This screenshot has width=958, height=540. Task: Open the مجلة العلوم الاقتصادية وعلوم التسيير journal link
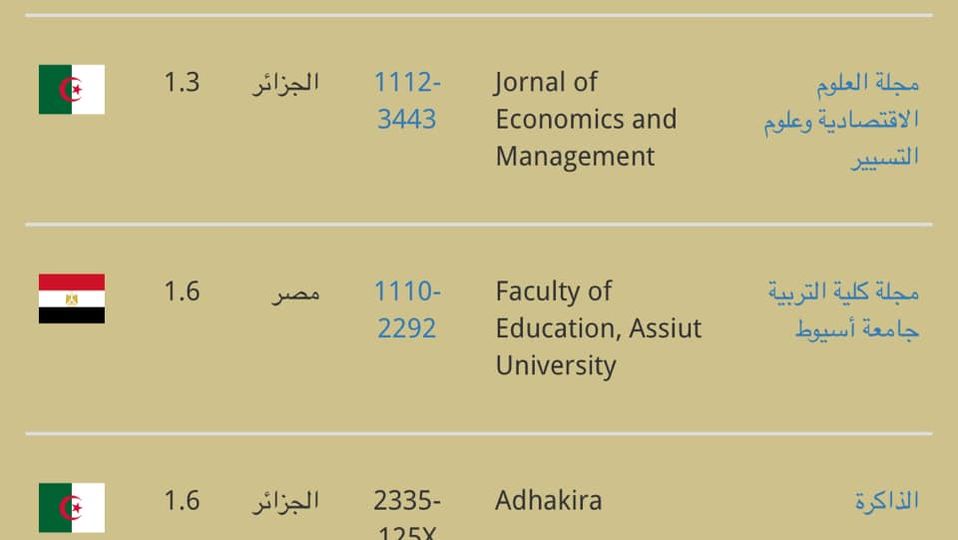pos(841,120)
